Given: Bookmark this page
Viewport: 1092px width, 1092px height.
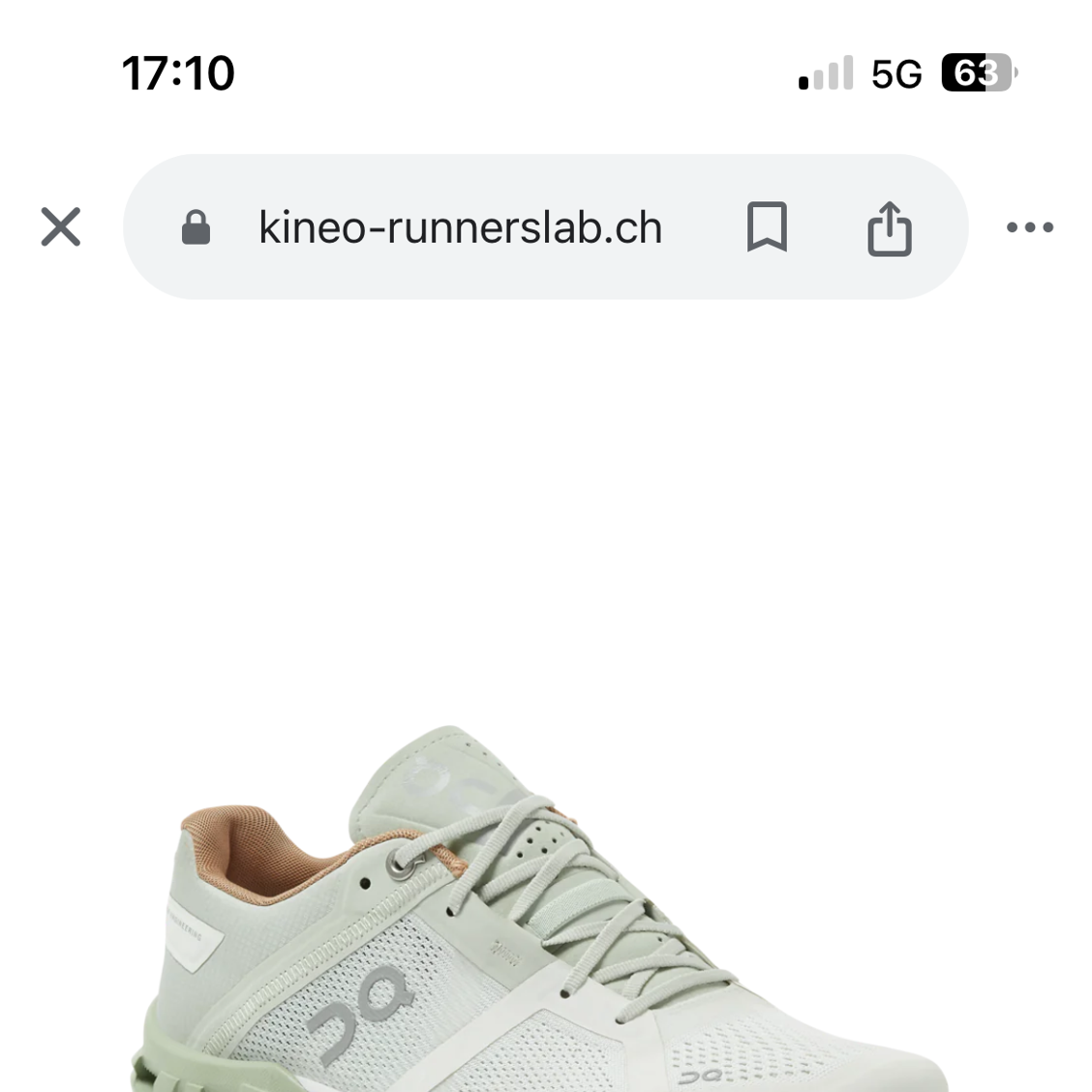Looking at the screenshot, I should [x=767, y=227].
